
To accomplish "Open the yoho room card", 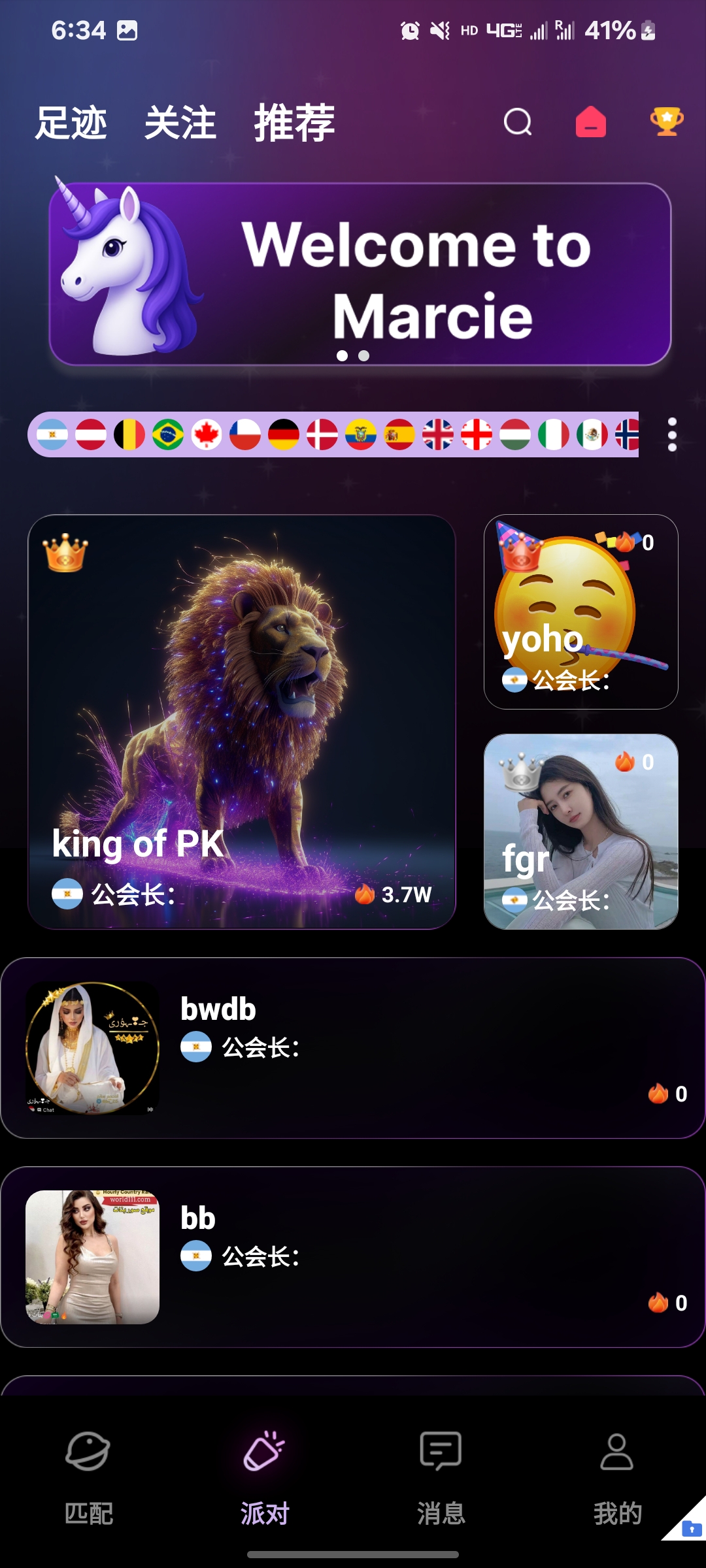I will click(580, 612).
